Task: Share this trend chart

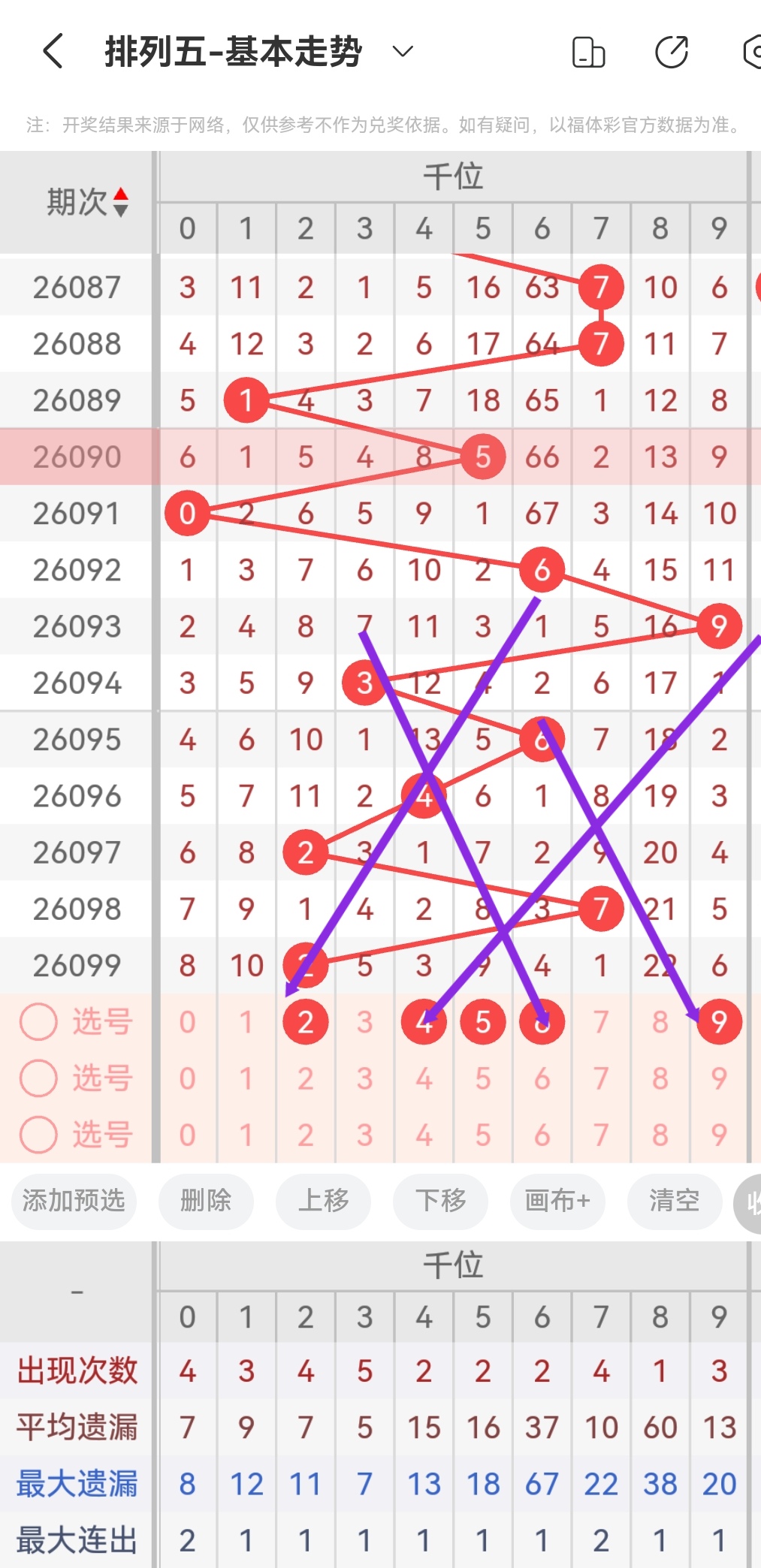Action: pos(671,52)
